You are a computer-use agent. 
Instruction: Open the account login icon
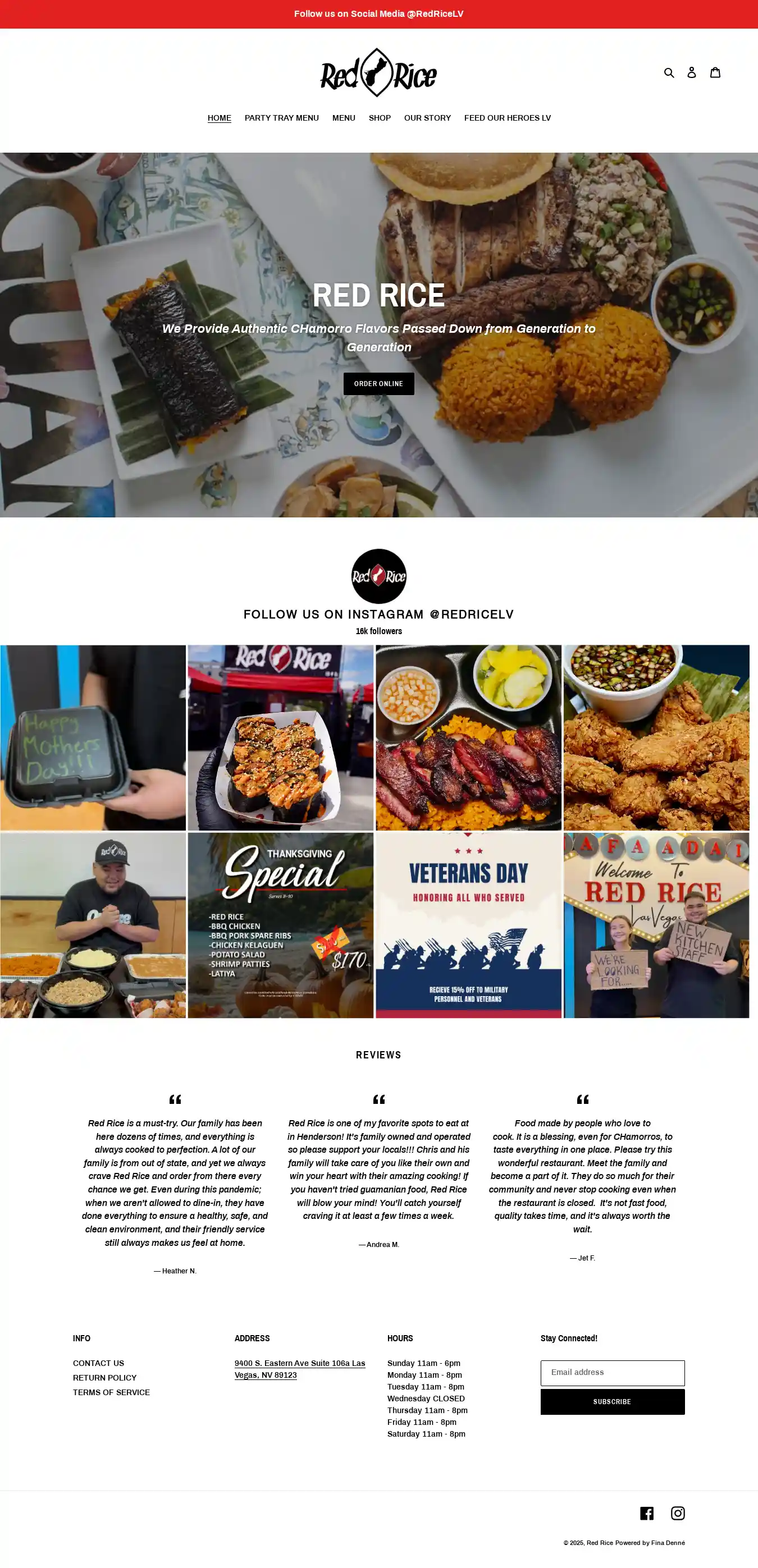(691, 72)
